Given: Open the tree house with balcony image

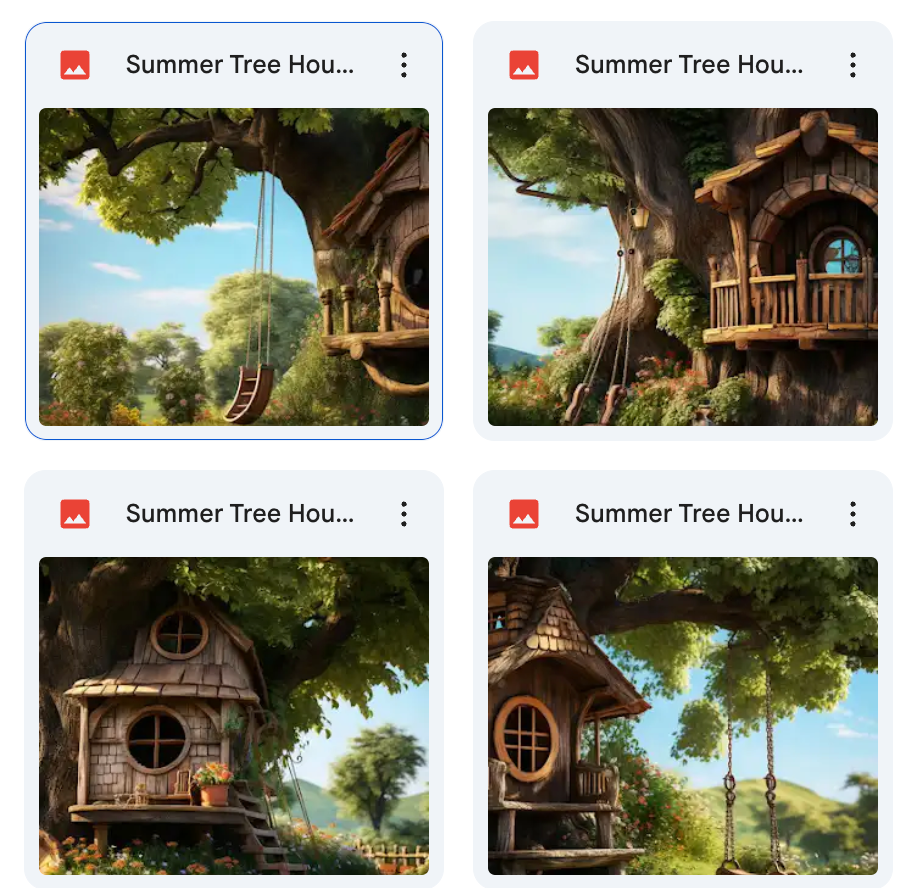Looking at the screenshot, I should point(682,267).
